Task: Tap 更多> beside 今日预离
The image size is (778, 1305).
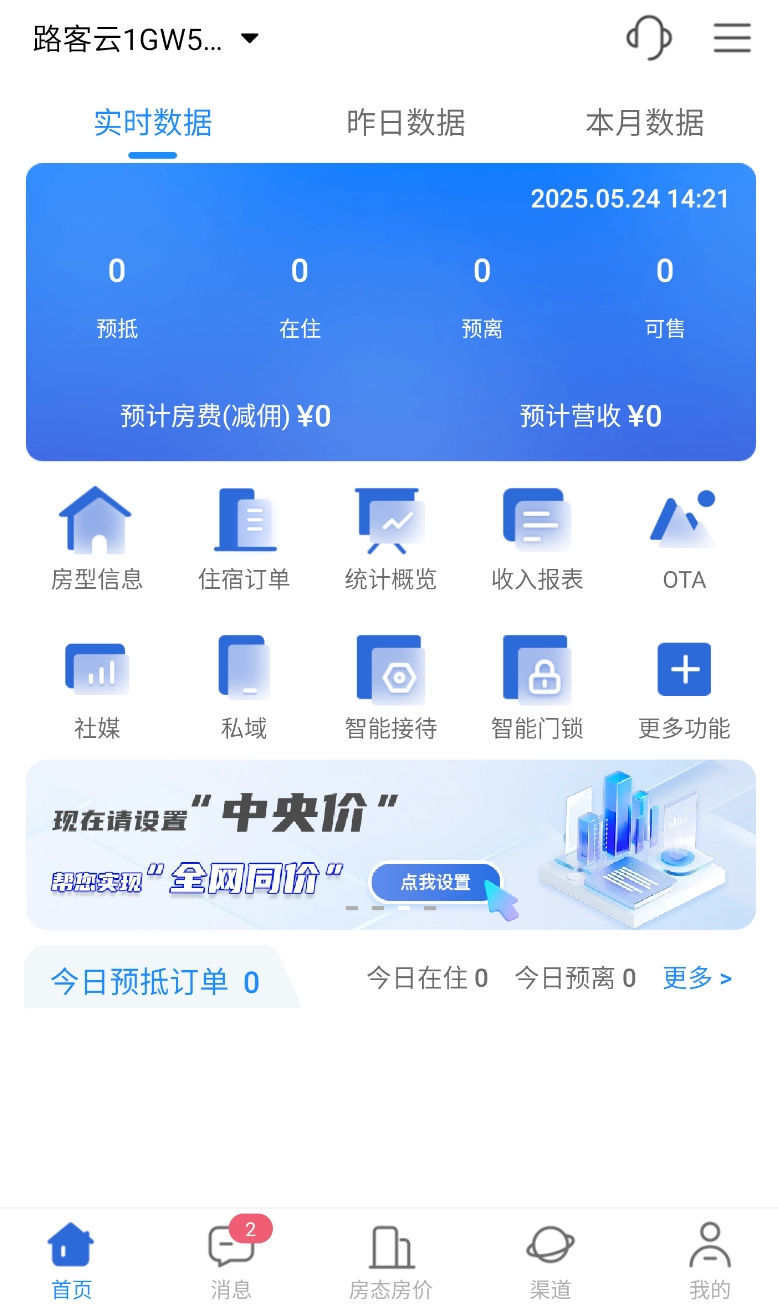Action: (x=696, y=979)
